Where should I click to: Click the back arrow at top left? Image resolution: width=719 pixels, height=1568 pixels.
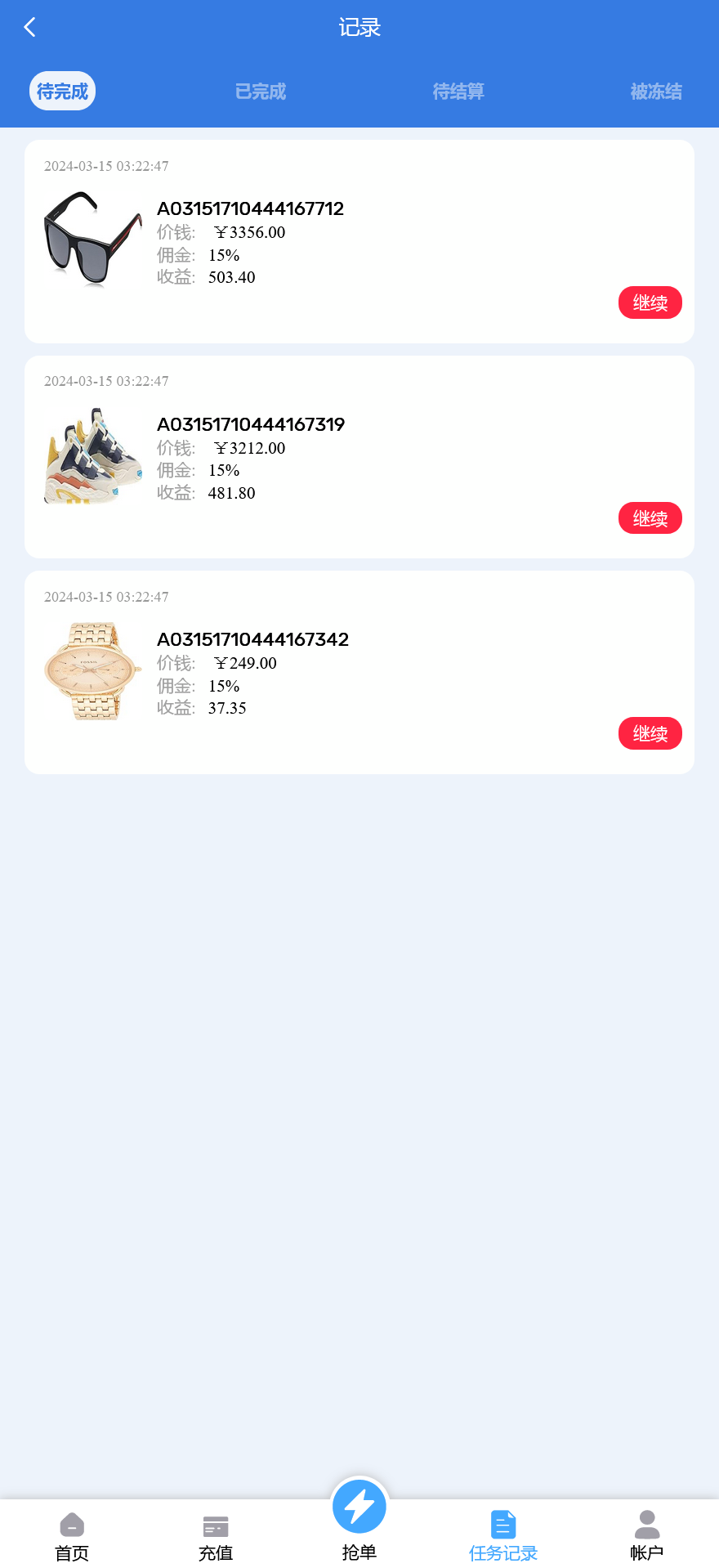[x=29, y=26]
